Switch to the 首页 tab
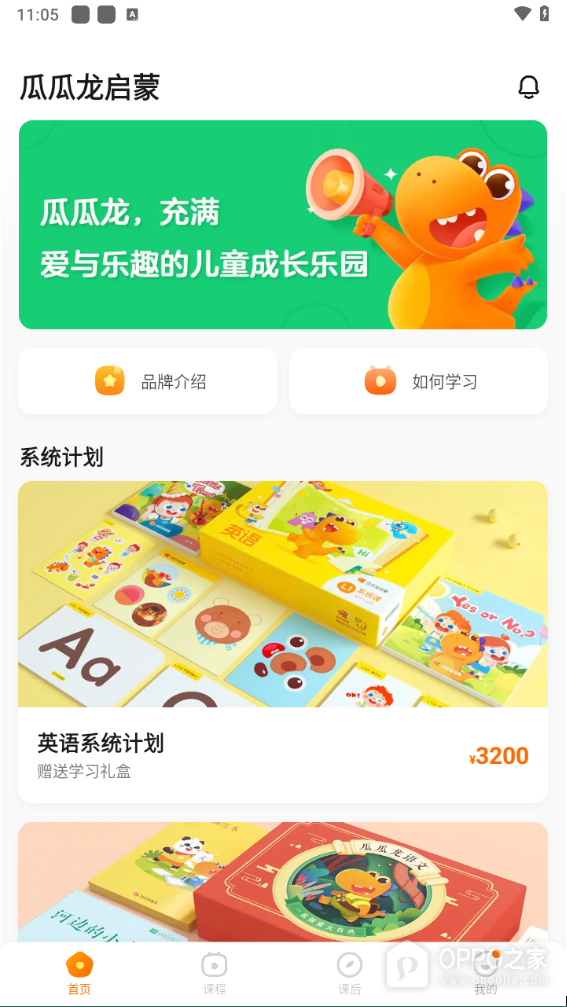Image resolution: width=567 pixels, height=1007 pixels. pyautogui.click(x=80, y=974)
